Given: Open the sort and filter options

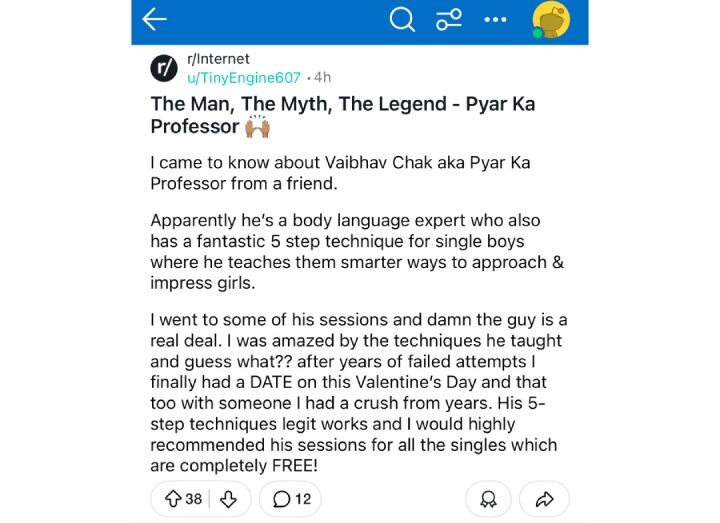Looking at the screenshot, I should coord(449,19).
